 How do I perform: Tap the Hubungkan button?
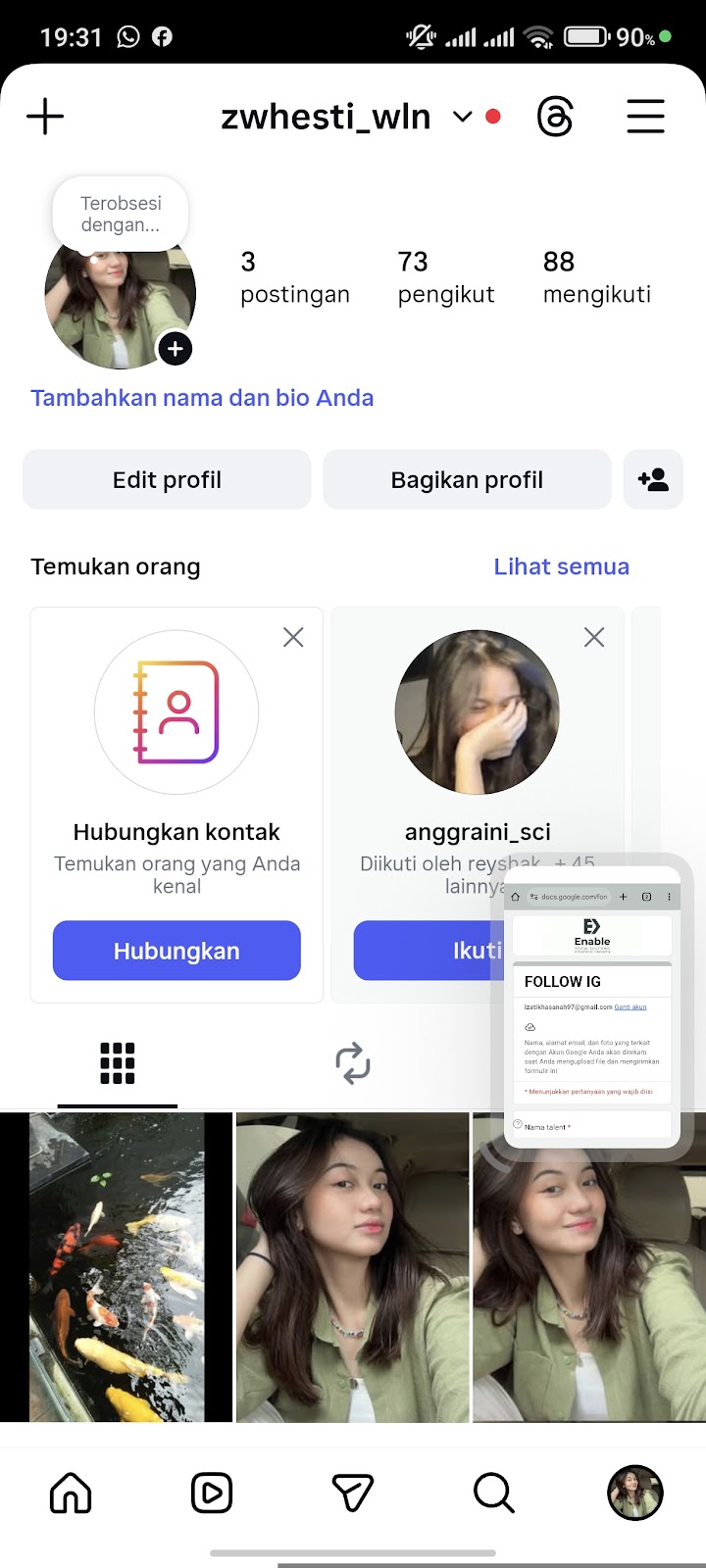(x=176, y=951)
